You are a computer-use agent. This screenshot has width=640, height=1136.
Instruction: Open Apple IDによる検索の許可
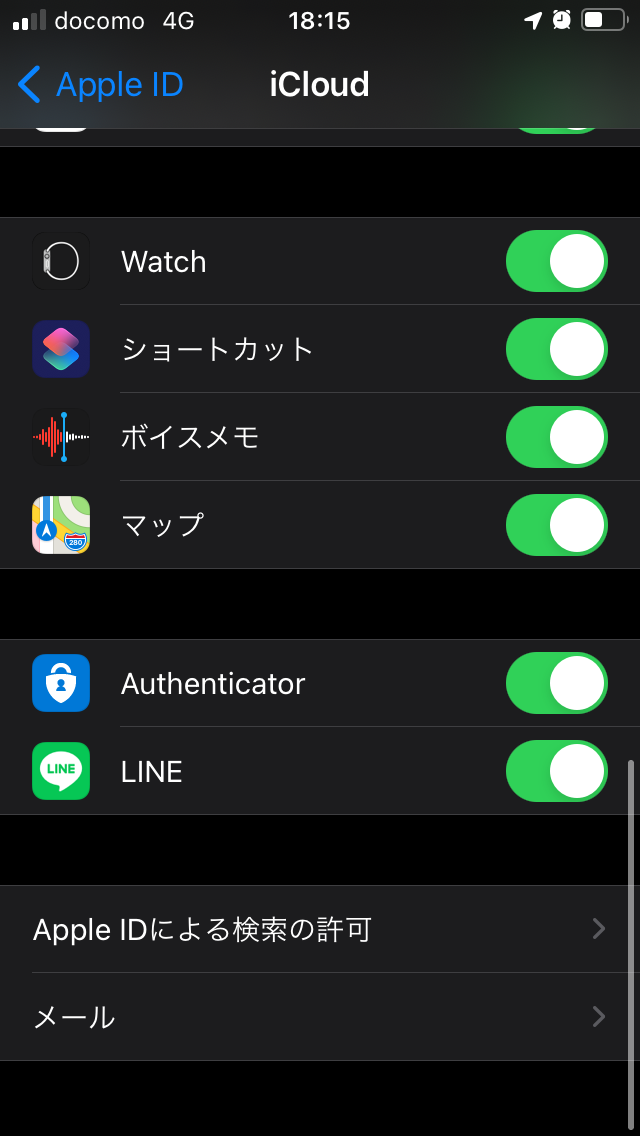(x=320, y=930)
